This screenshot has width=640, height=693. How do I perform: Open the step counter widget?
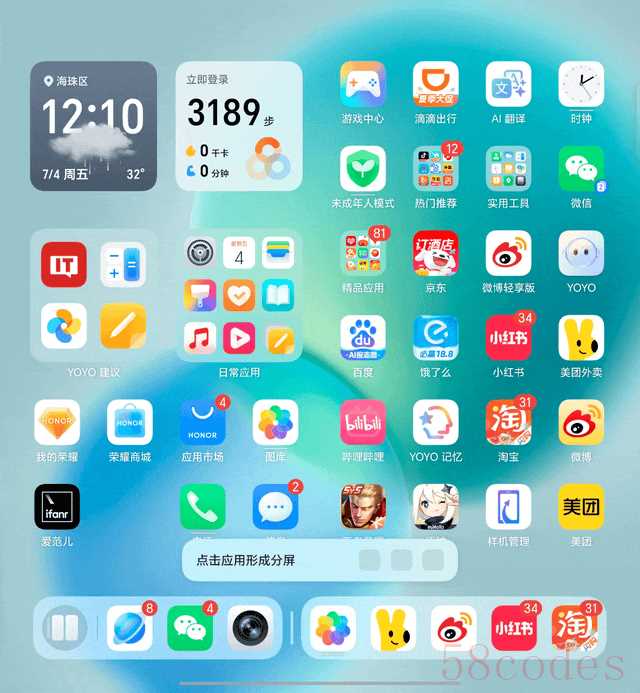239,126
